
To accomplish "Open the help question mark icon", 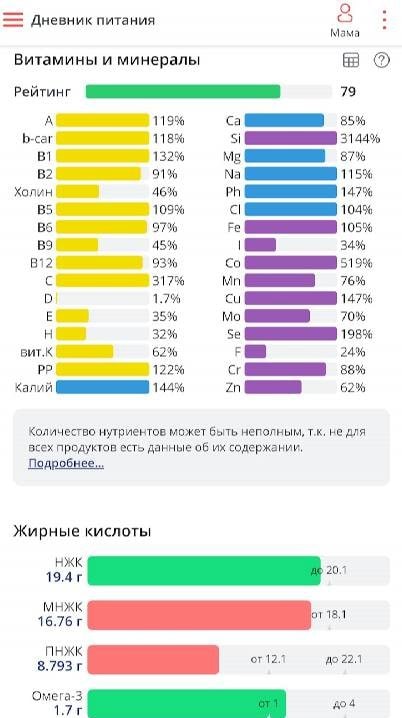I will pyautogui.click(x=381, y=60).
